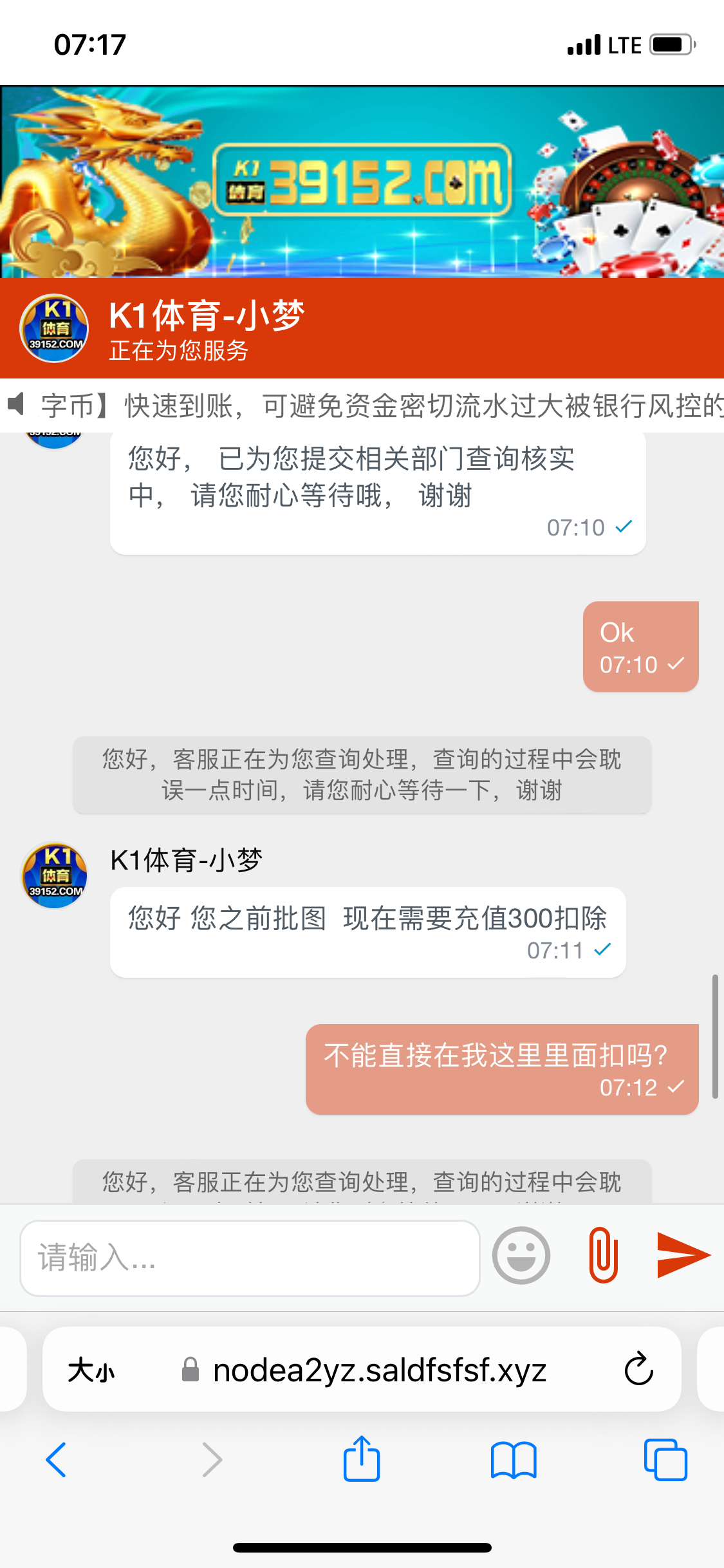Go back to the previous page
Image resolution: width=724 pixels, height=1568 pixels.
coord(57,1459)
